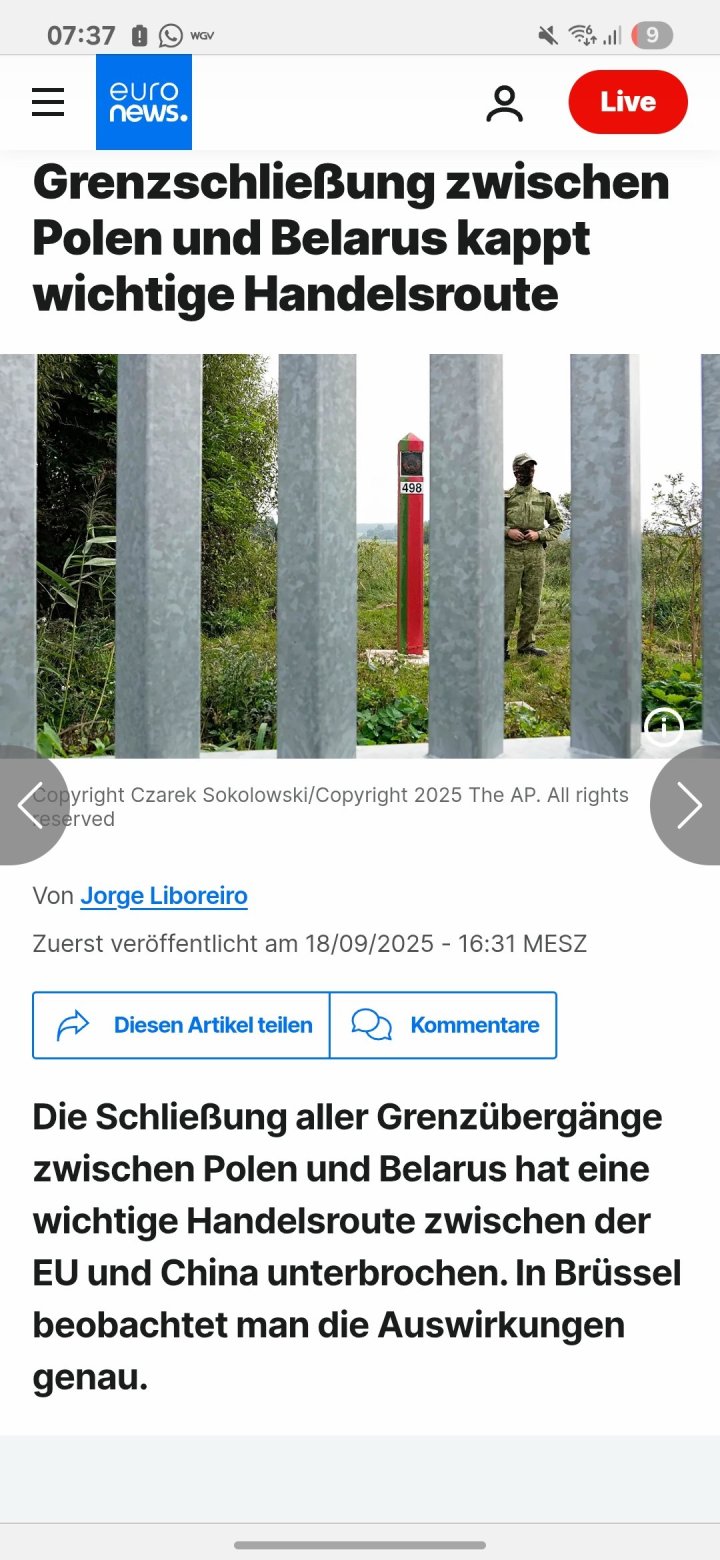Viewport: 720px width, 1560px height.
Task: Open the user account profile
Action: pyautogui.click(x=504, y=103)
